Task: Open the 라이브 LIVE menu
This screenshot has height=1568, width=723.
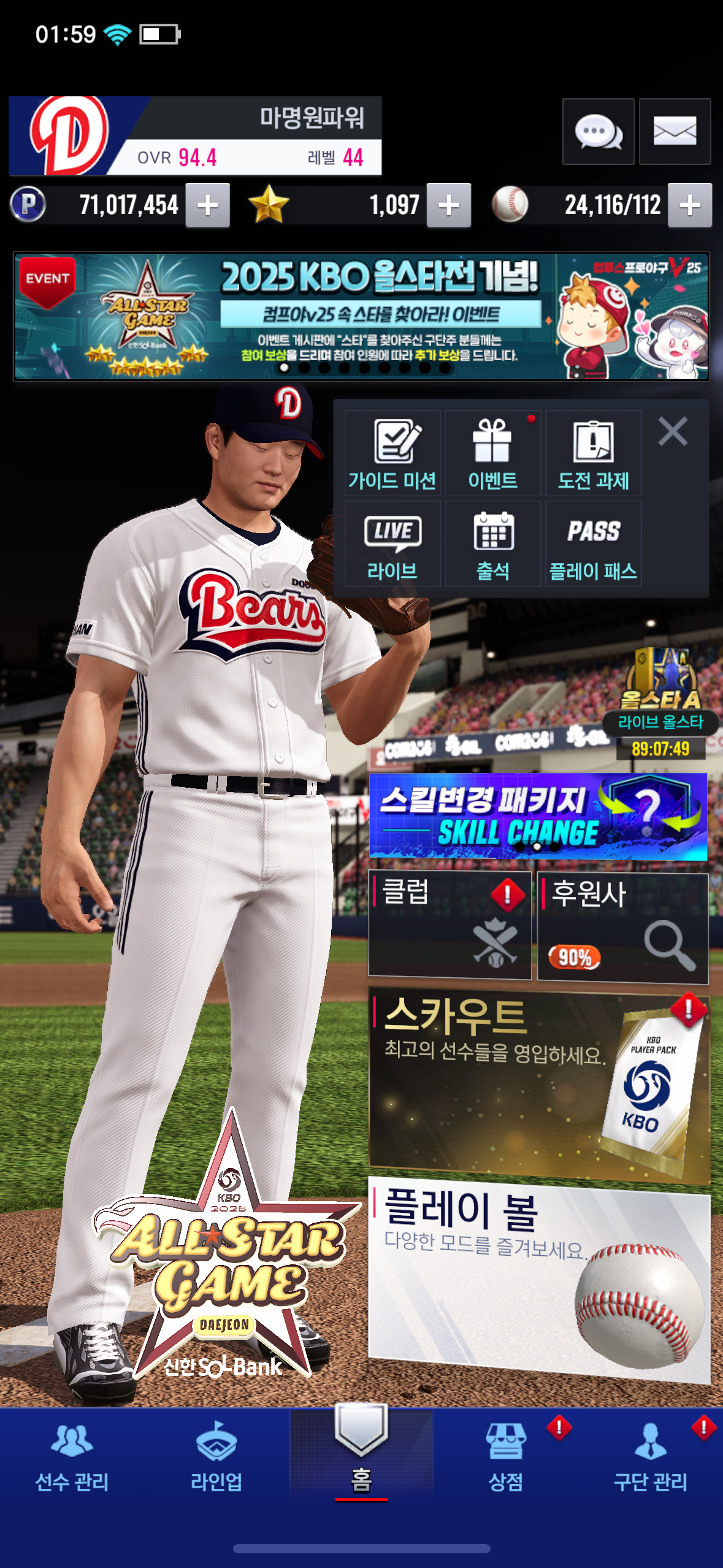Action: (x=392, y=544)
